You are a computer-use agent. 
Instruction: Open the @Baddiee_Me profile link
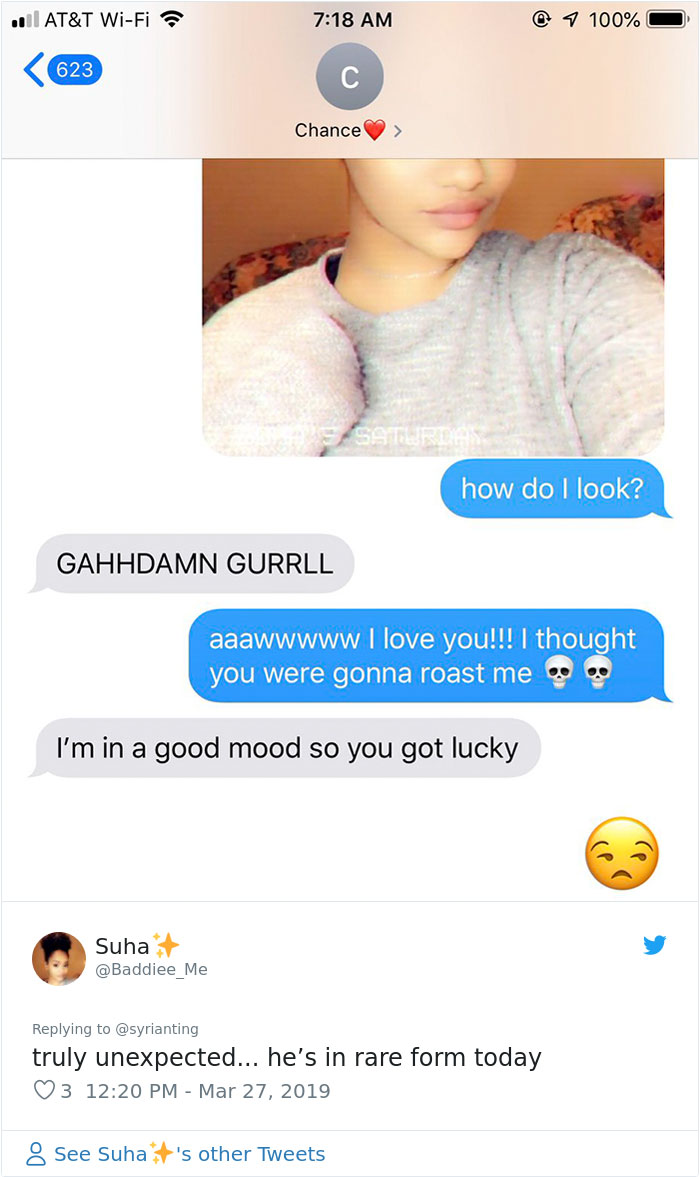point(151,969)
